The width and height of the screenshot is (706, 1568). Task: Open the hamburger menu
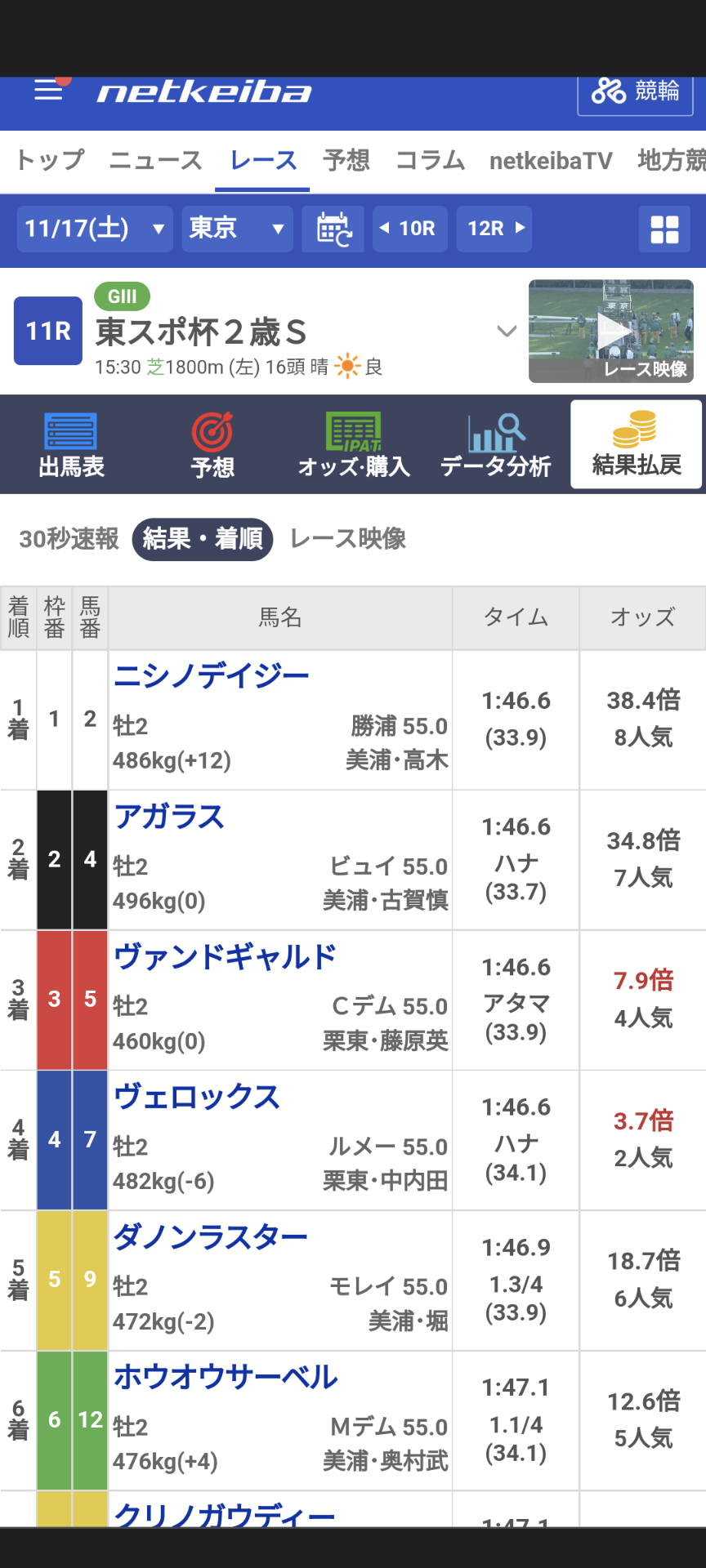pyautogui.click(x=48, y=89)
